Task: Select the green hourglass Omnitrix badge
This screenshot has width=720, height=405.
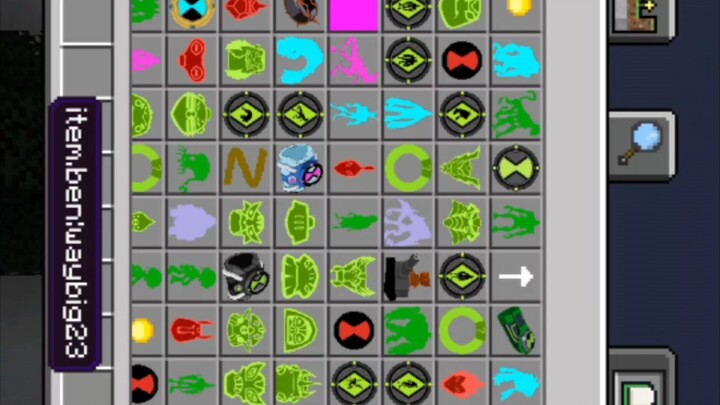Action: 516,167
